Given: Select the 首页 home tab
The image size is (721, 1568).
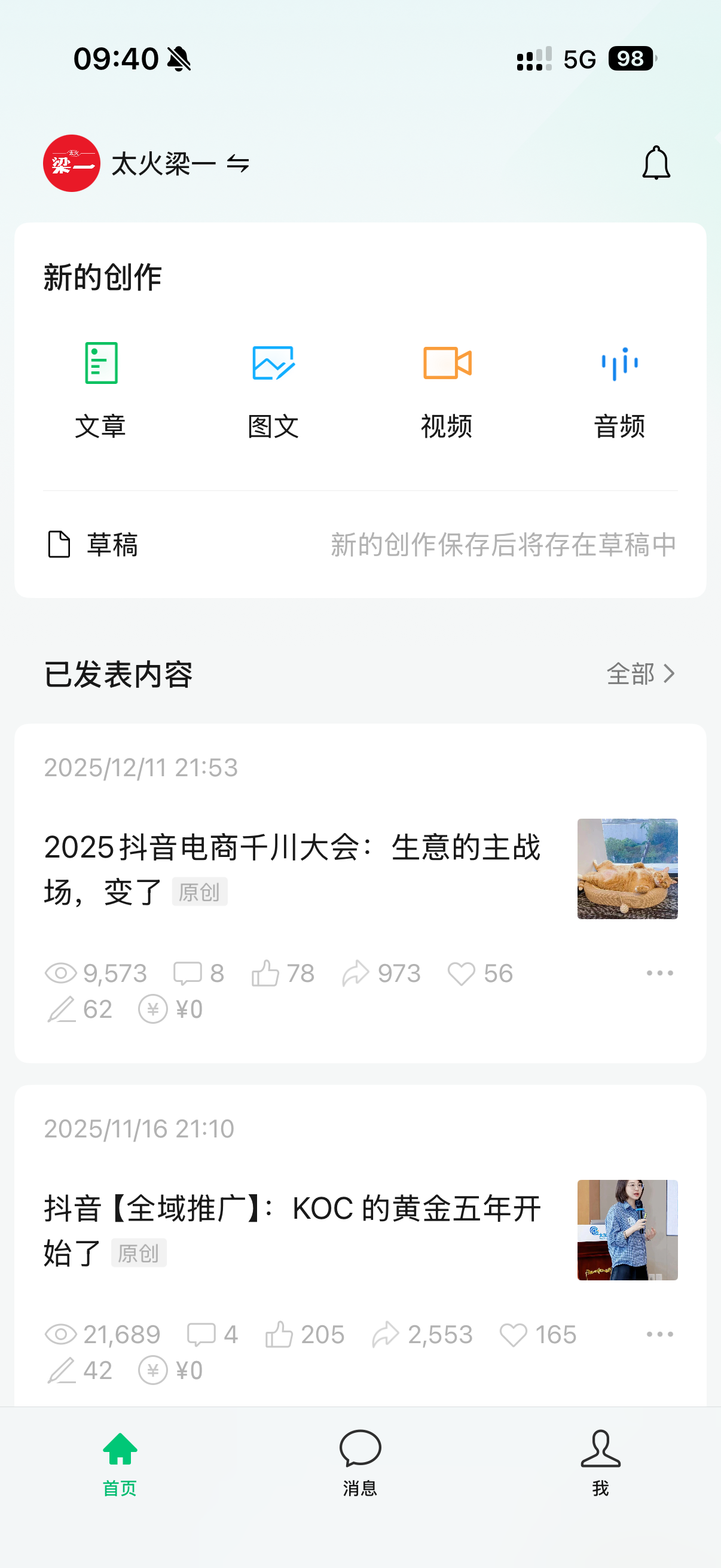Looking at the screenshot, I should [120, 1462].
